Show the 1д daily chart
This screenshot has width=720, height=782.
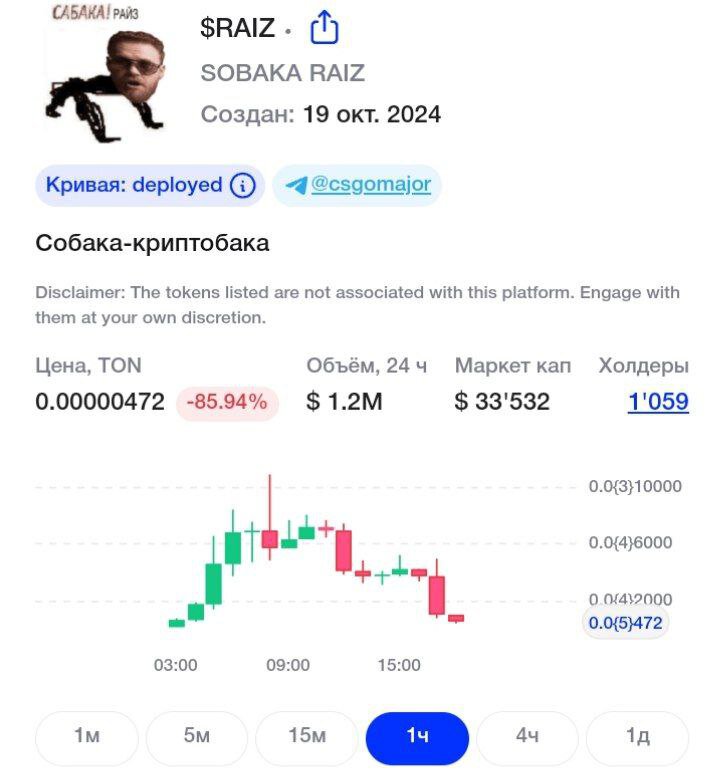click(x=637, y=737)
